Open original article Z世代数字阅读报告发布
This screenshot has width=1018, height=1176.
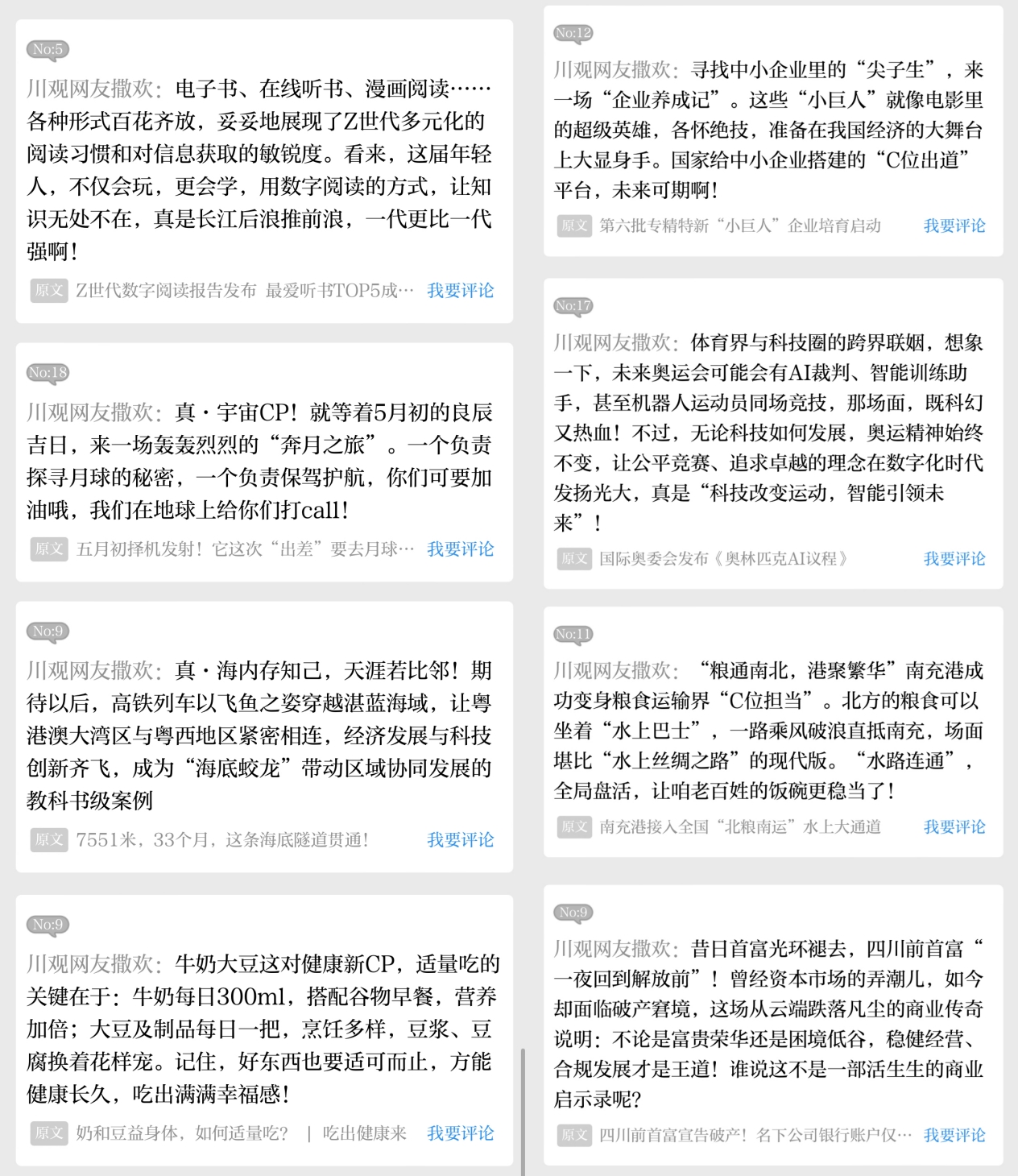[244, 291]
